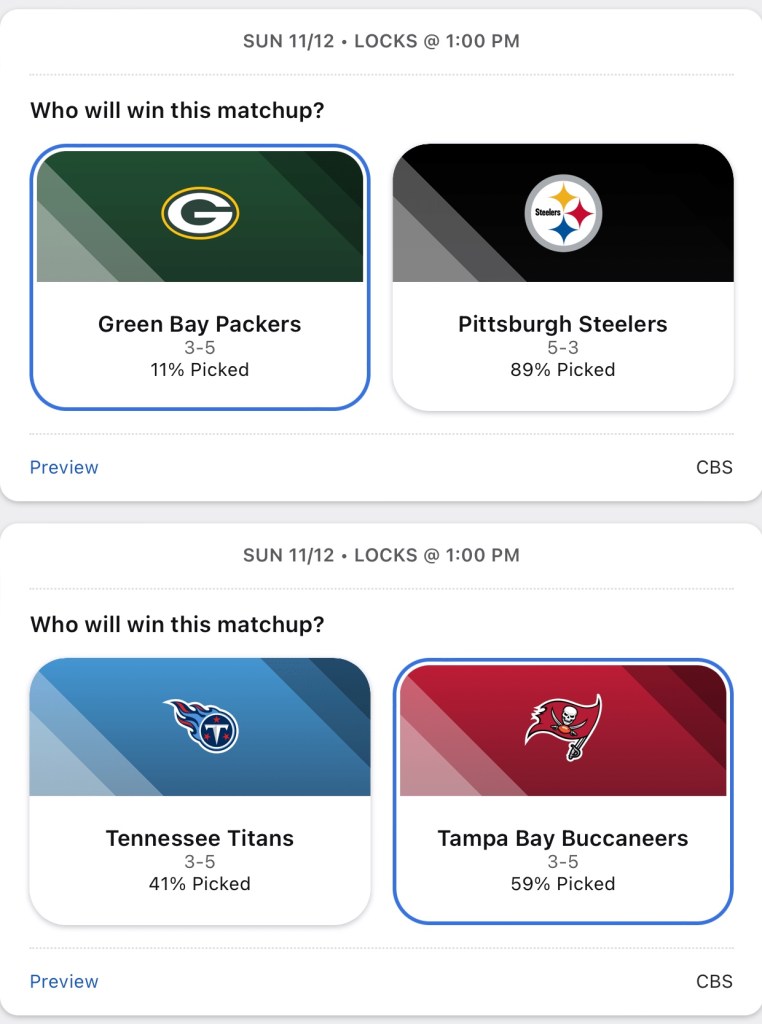The height and width of the screenshot is (1024, 762).
Task: Select the Pittsburgh Steelers card
Action: click(x=563, y=277)
